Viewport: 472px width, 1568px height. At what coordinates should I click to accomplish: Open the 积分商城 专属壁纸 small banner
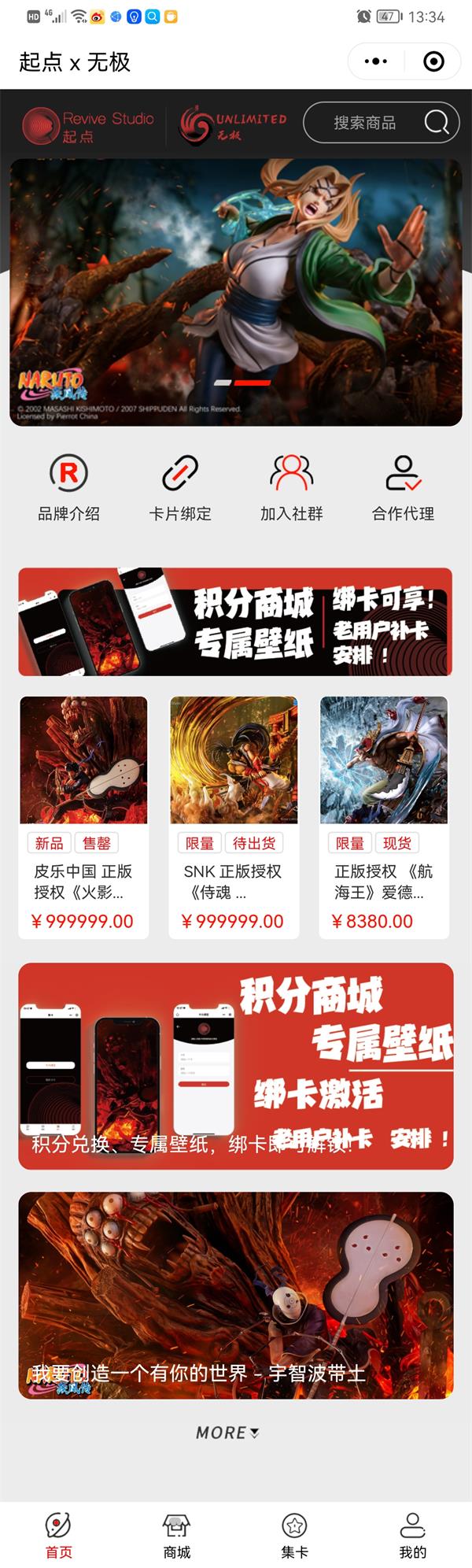click(235, 622)
